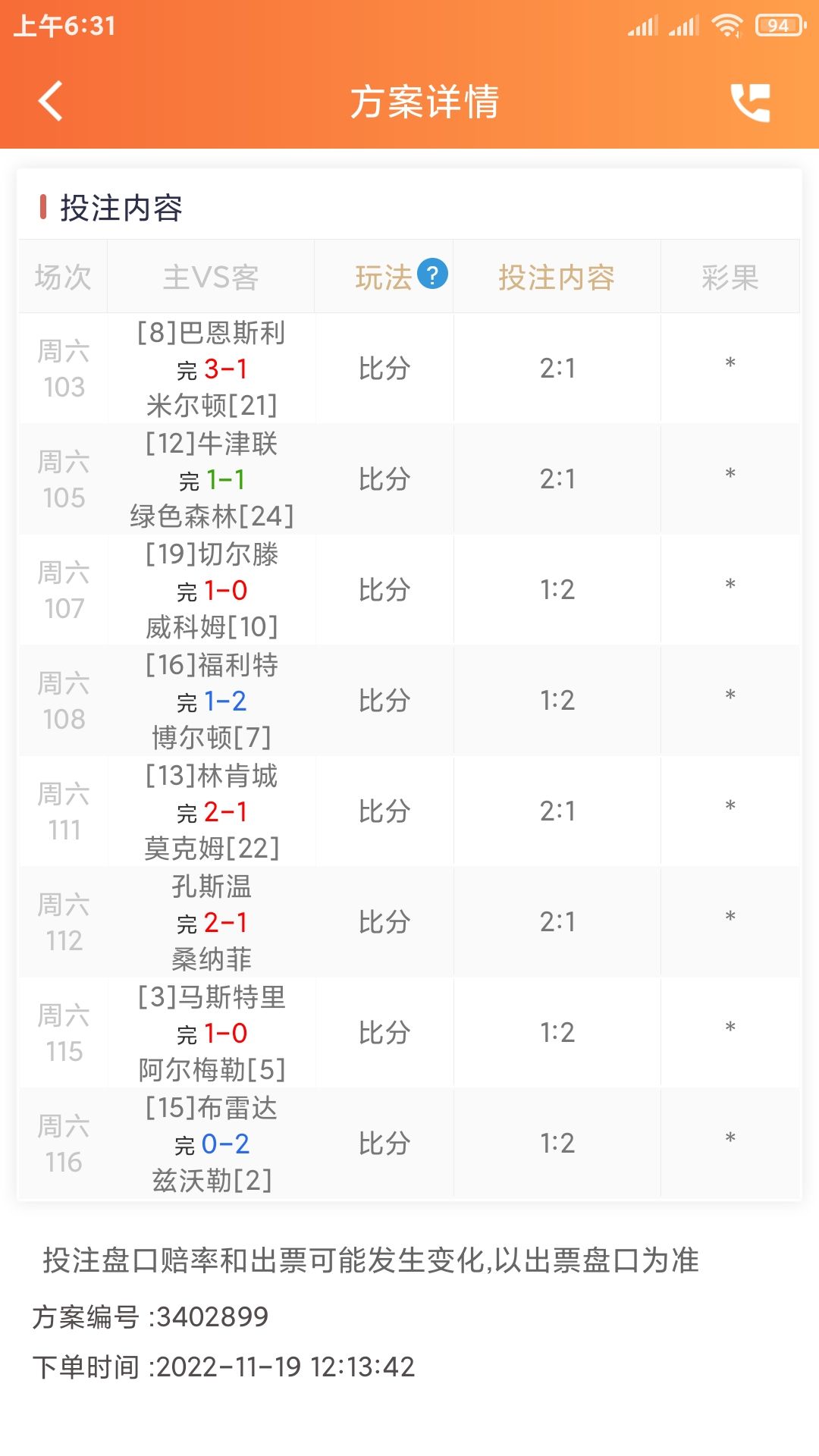Screen dimensions: 819x1456
Task: Open the 玩法 help question mark
Action: (432, 275)
